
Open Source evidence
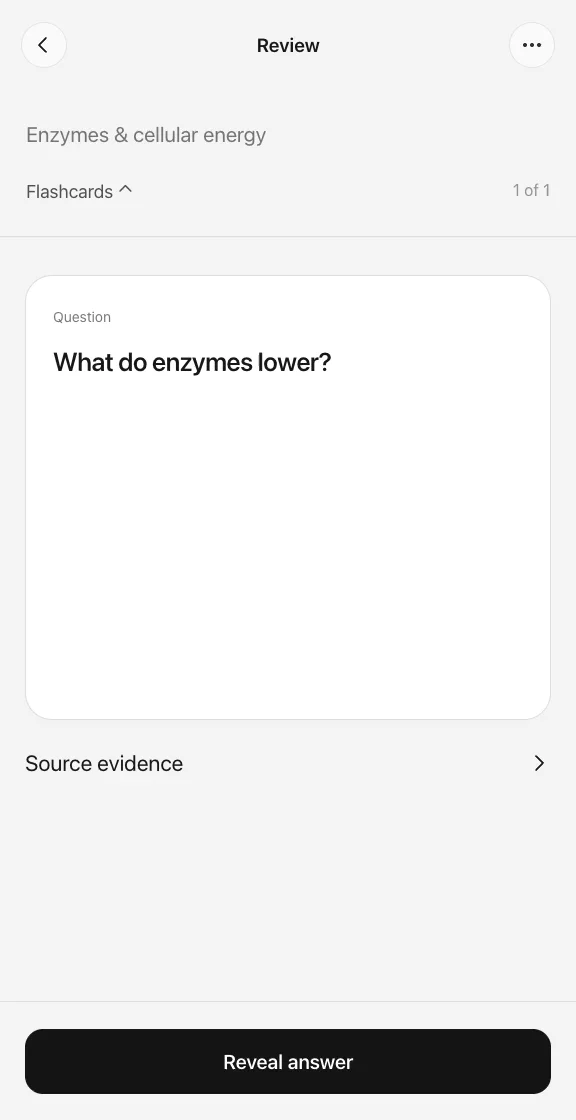pos(288,764)
